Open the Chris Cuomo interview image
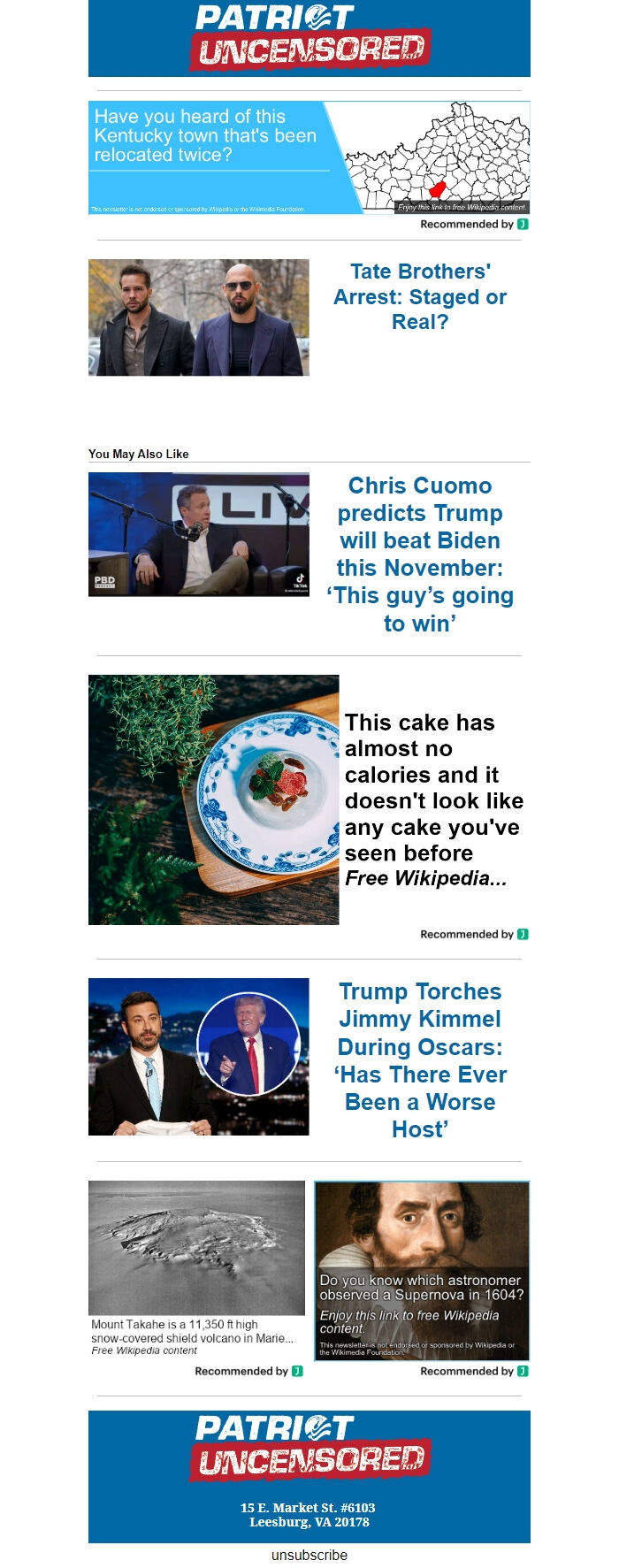This screenshot has width=619, height=1568. pos(199,534)
